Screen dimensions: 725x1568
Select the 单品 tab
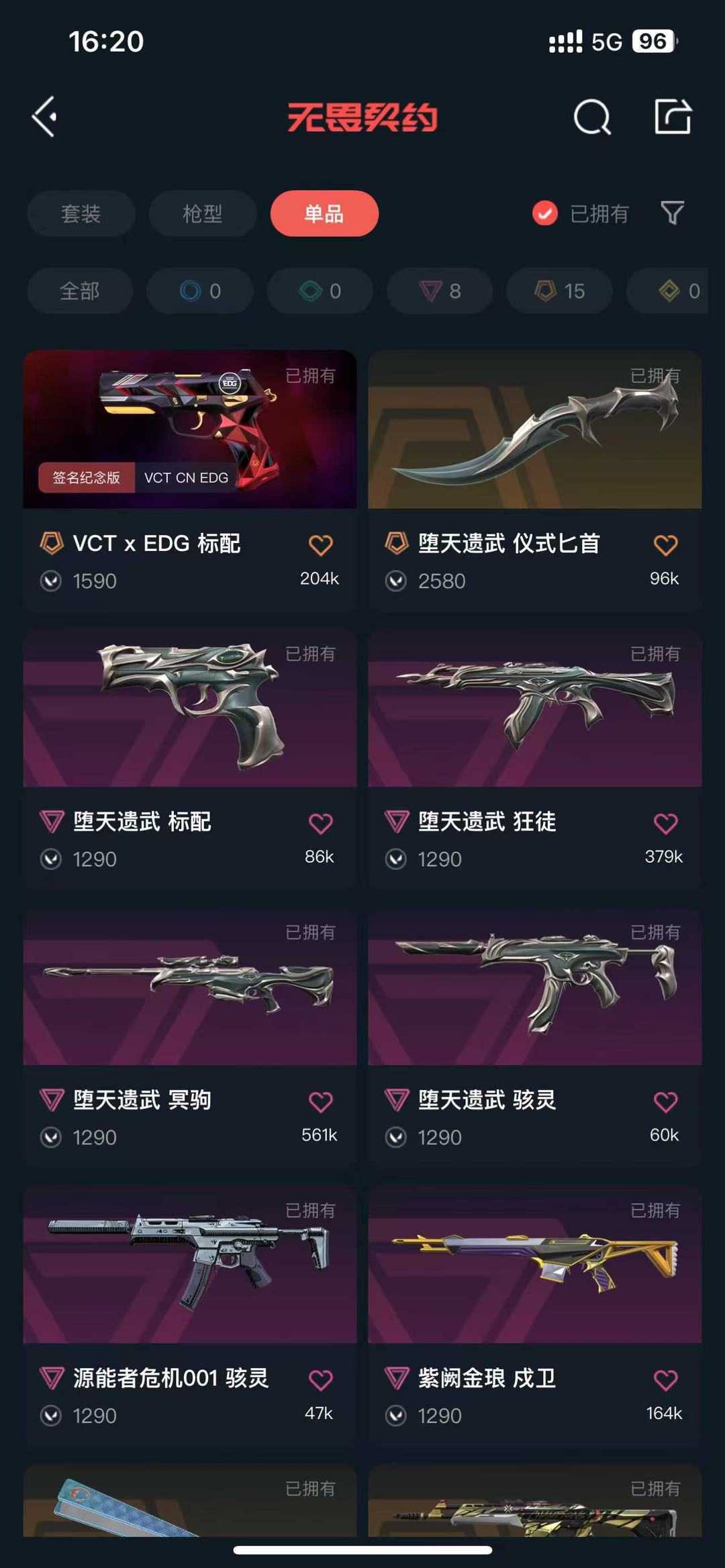tap(324, 213)
